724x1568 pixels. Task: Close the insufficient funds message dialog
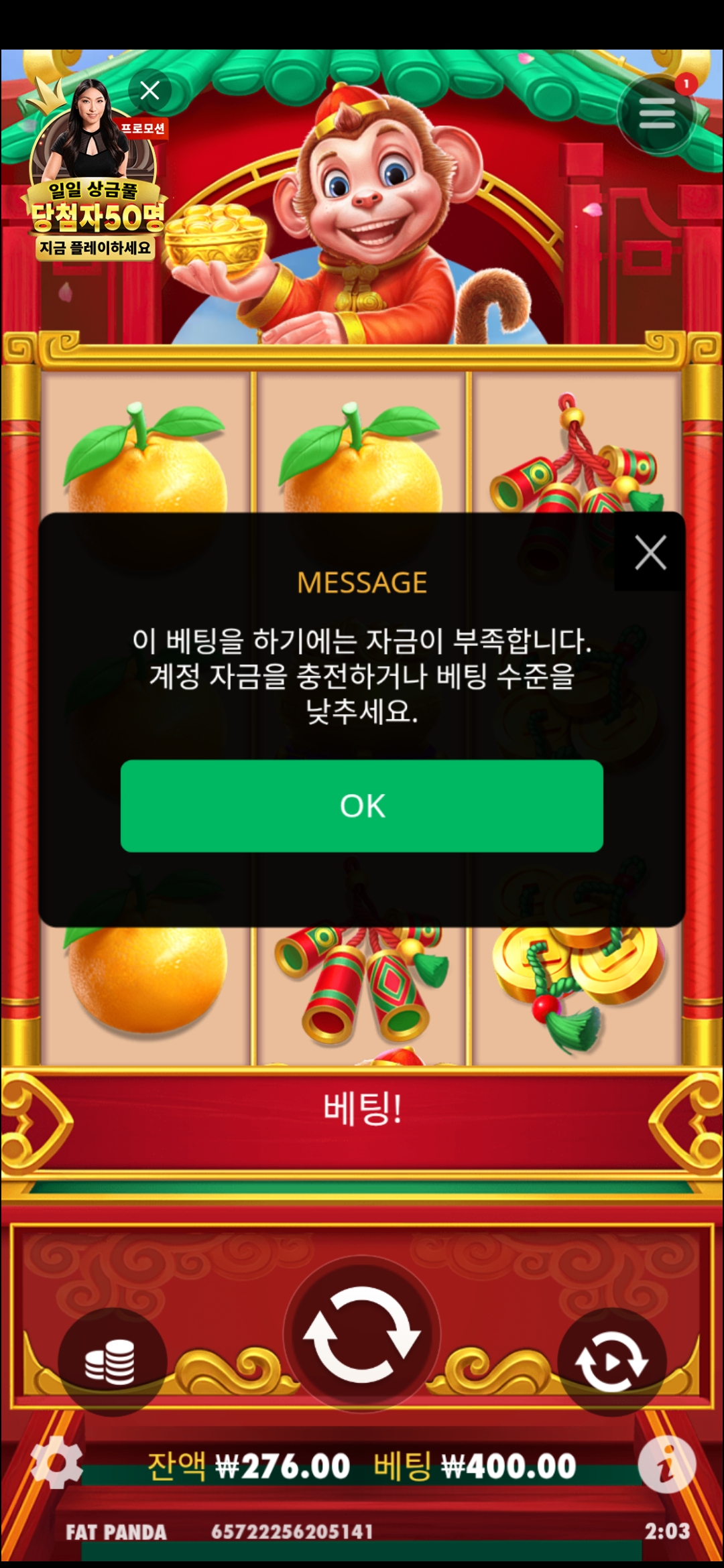(x=650, y=553)
